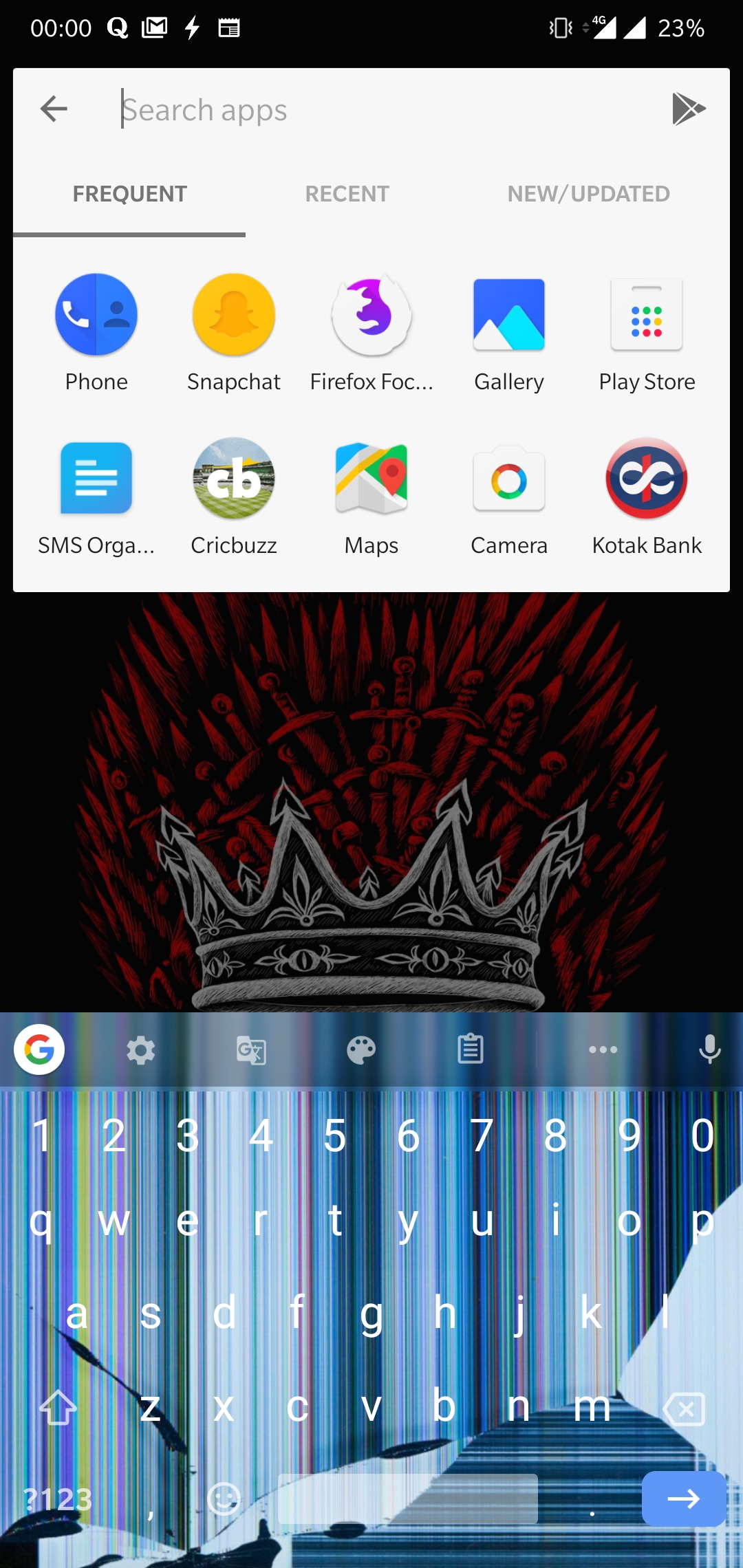This screenshot has width=743, height=1568.
Task: Tap the Search apps field
Action: (371, 110)
